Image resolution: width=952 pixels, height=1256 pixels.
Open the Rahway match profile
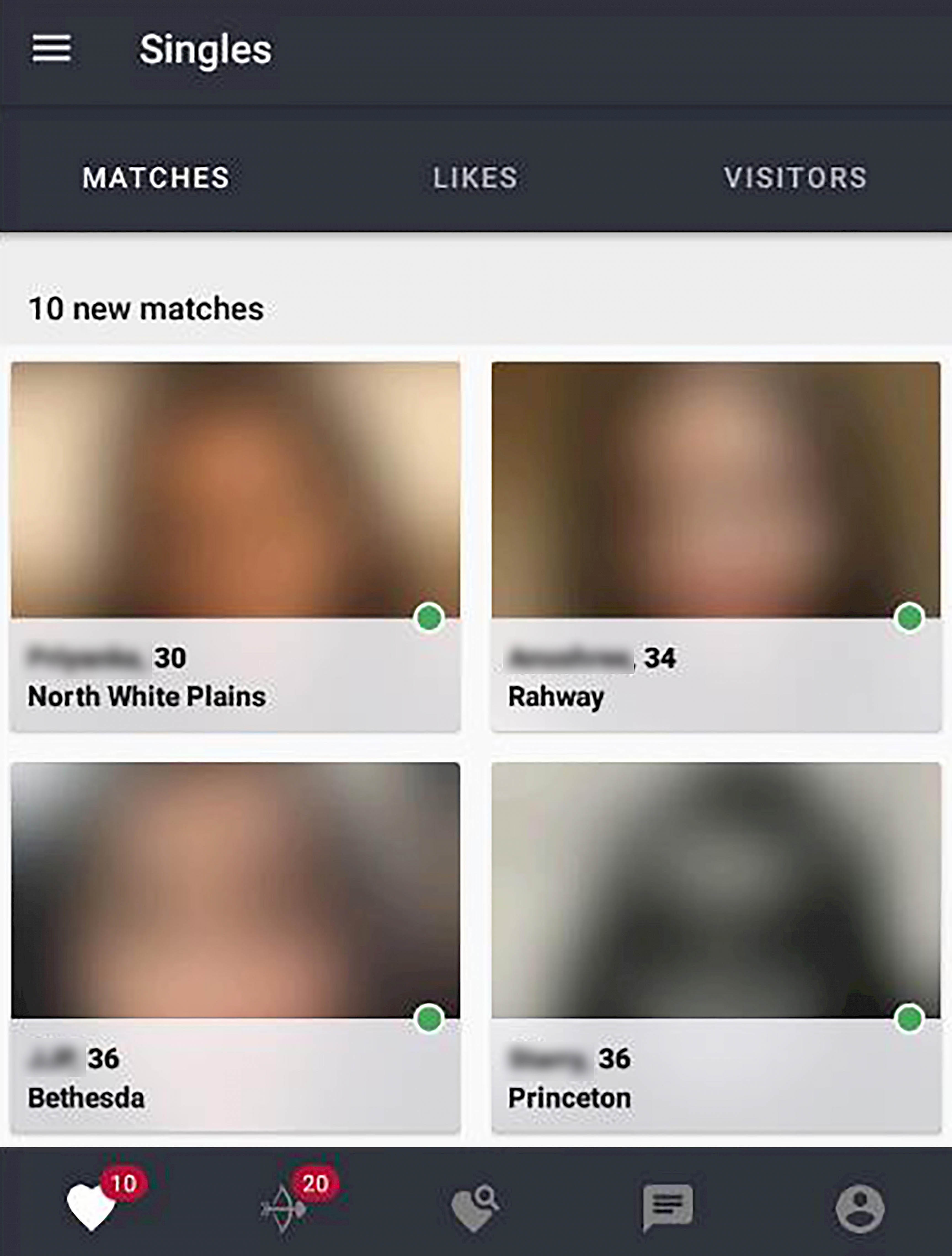[716, 545]
